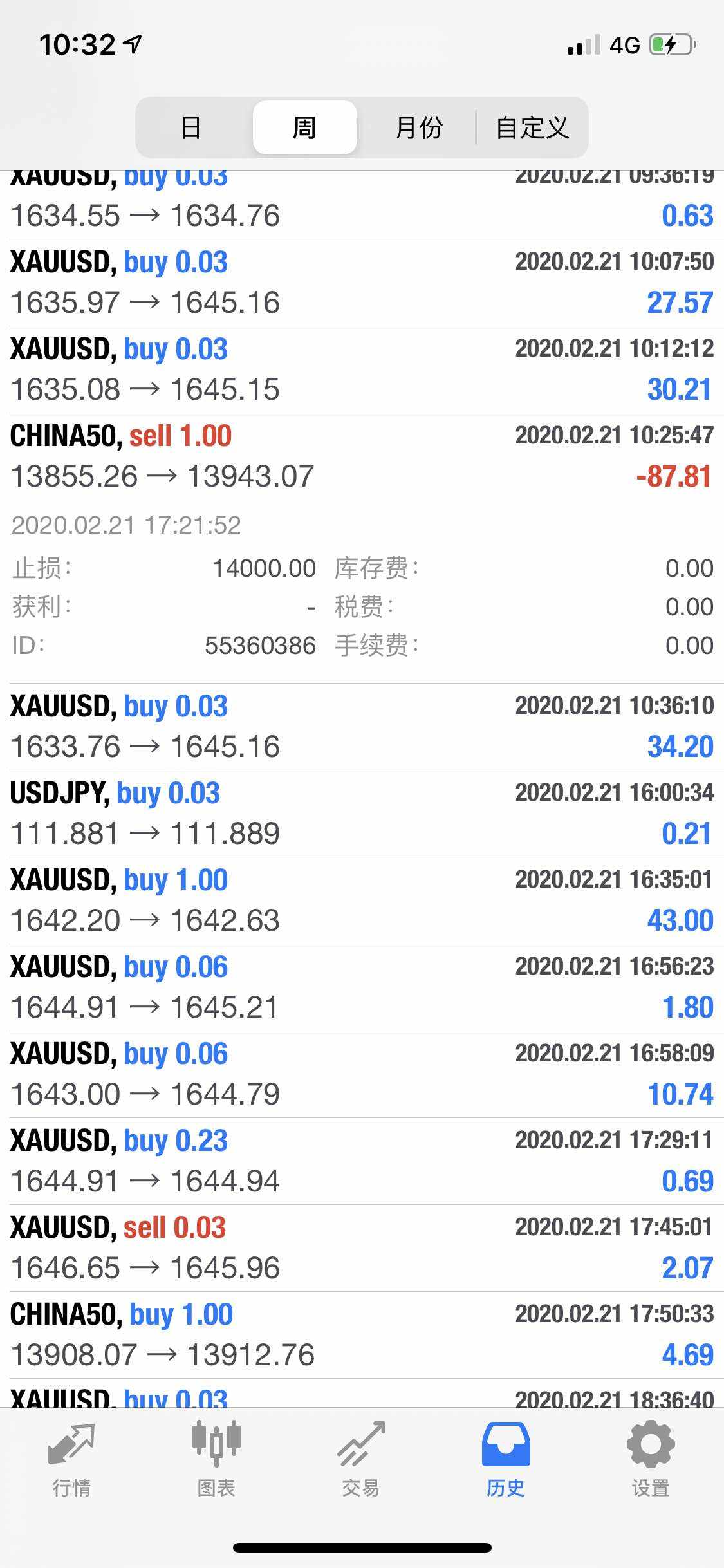This screenshot has width=724, height=1568.
Task: Expand the XAUUSD buy 1.00 trade
Action: pos(362,900)
